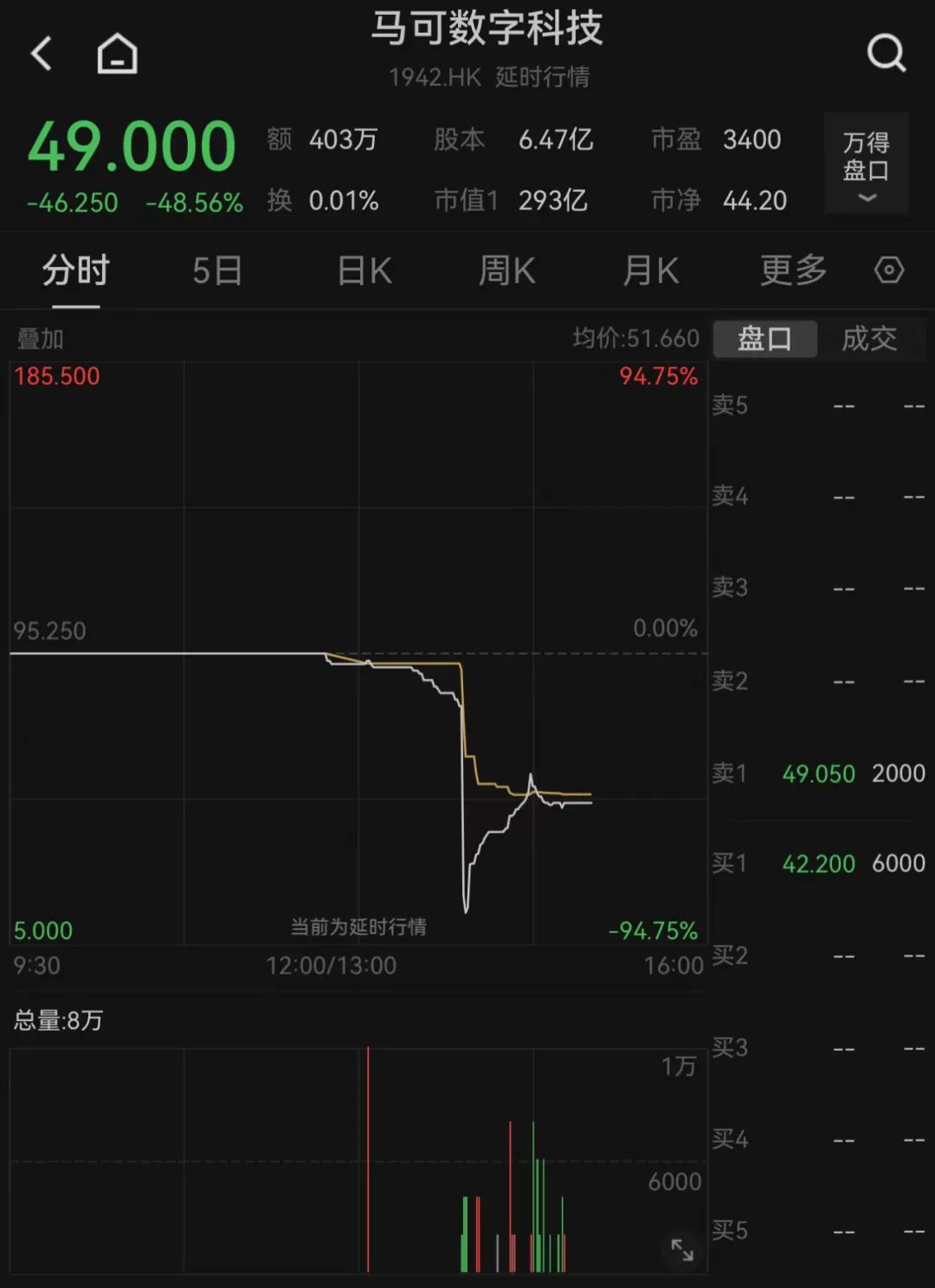Open stock search
This screenshot has width=935, height=1288.
point(886,54)
